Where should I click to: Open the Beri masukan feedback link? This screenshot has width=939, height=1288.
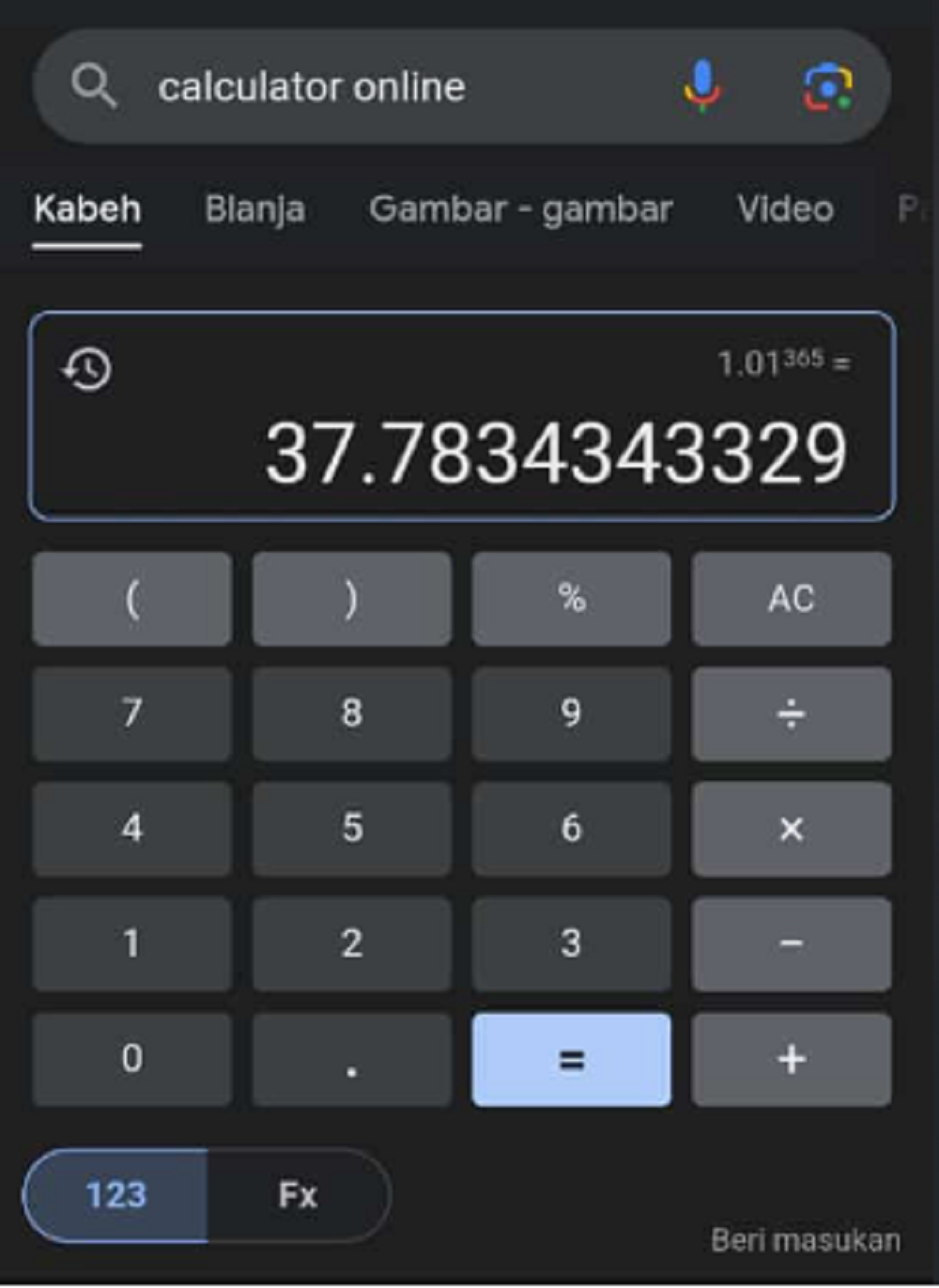click(805, 1240)
